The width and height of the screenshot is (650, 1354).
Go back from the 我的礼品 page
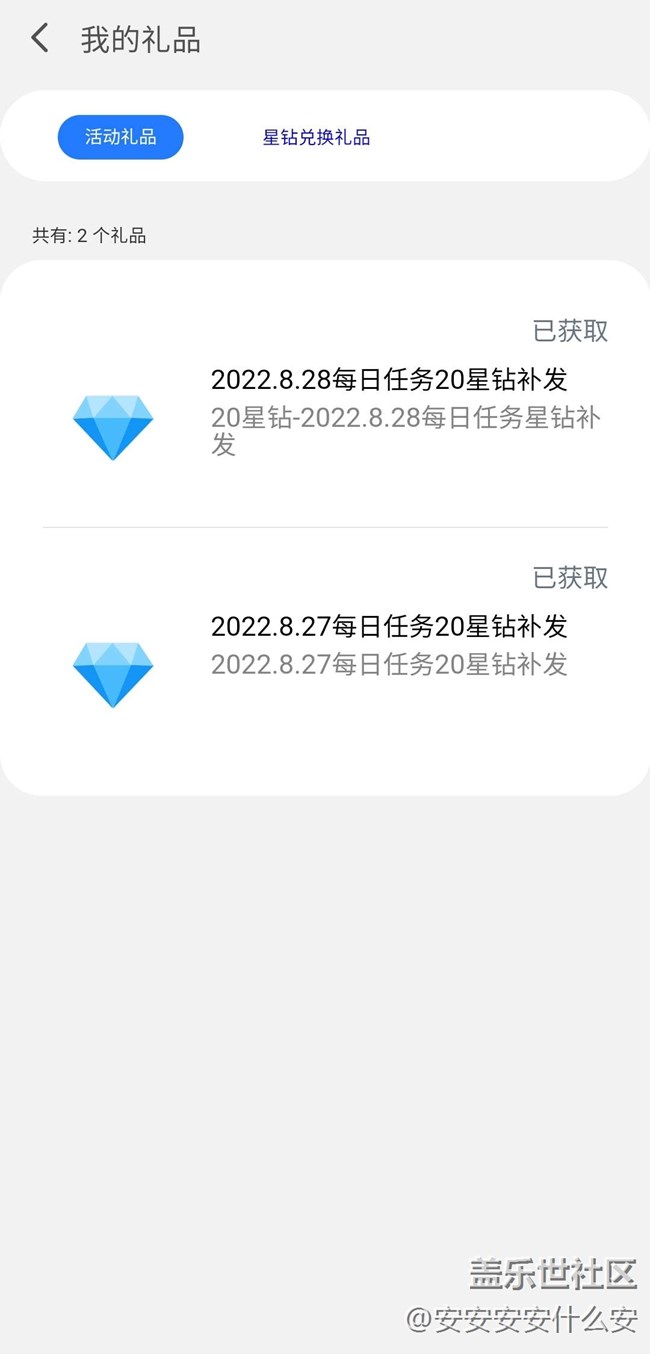tap(40, 39)
